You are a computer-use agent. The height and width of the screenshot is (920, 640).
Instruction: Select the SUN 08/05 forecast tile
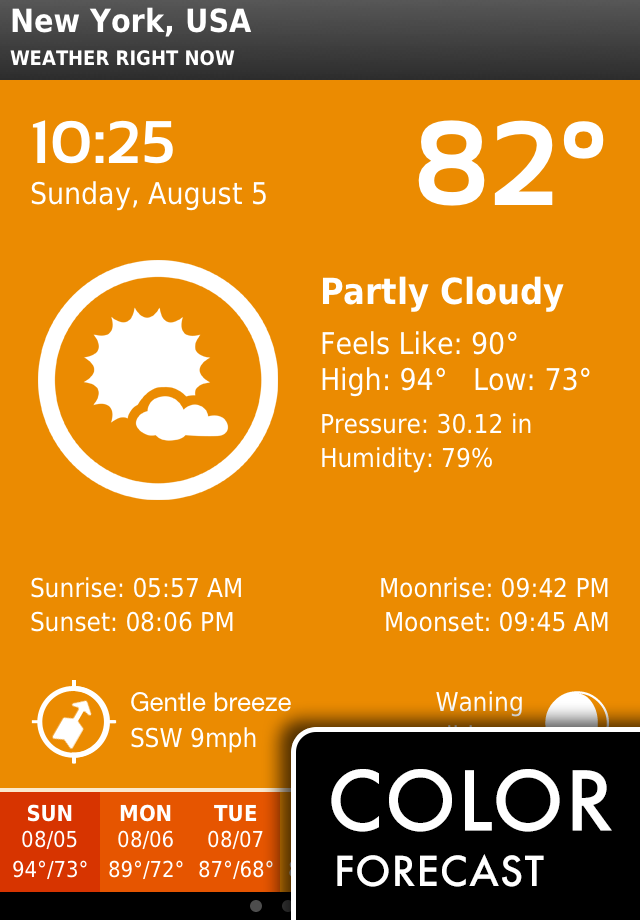click(50, 841)
